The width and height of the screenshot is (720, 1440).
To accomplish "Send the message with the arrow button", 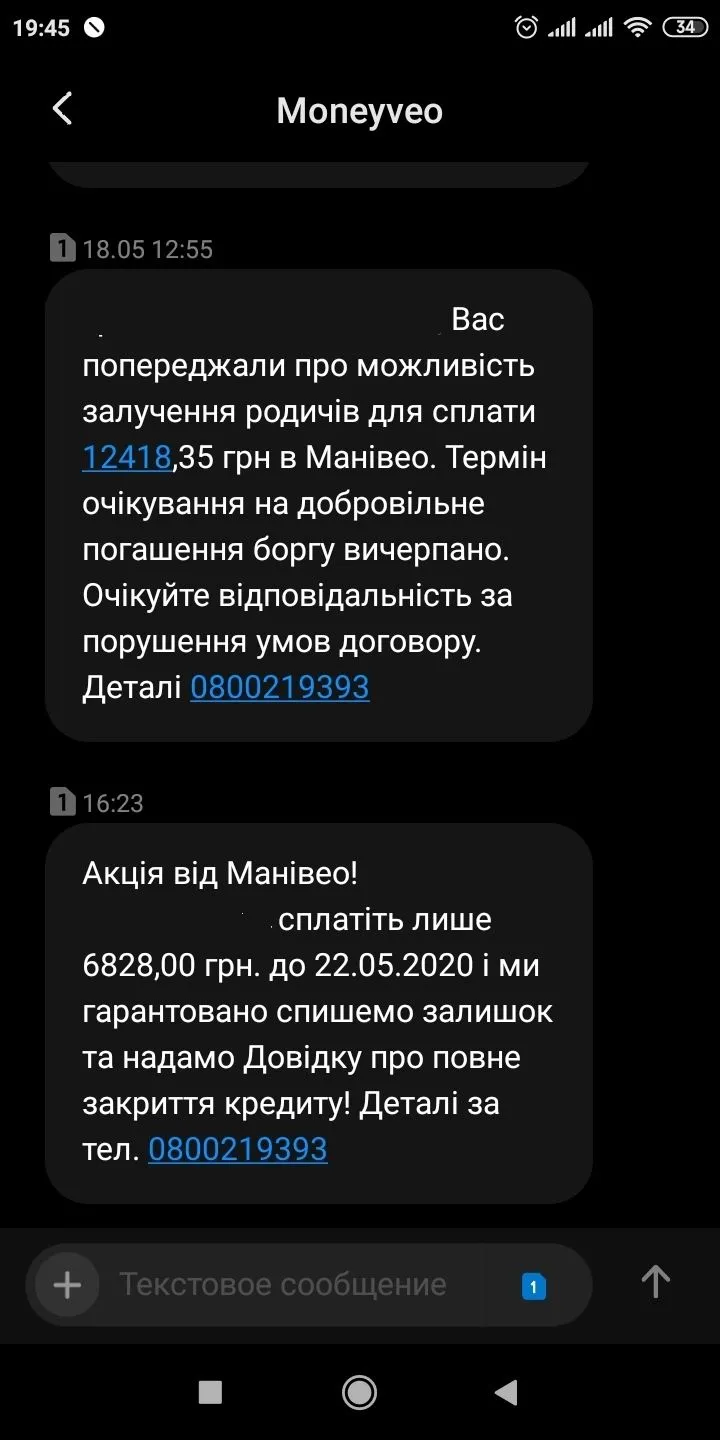I will tap(655, 1282).
